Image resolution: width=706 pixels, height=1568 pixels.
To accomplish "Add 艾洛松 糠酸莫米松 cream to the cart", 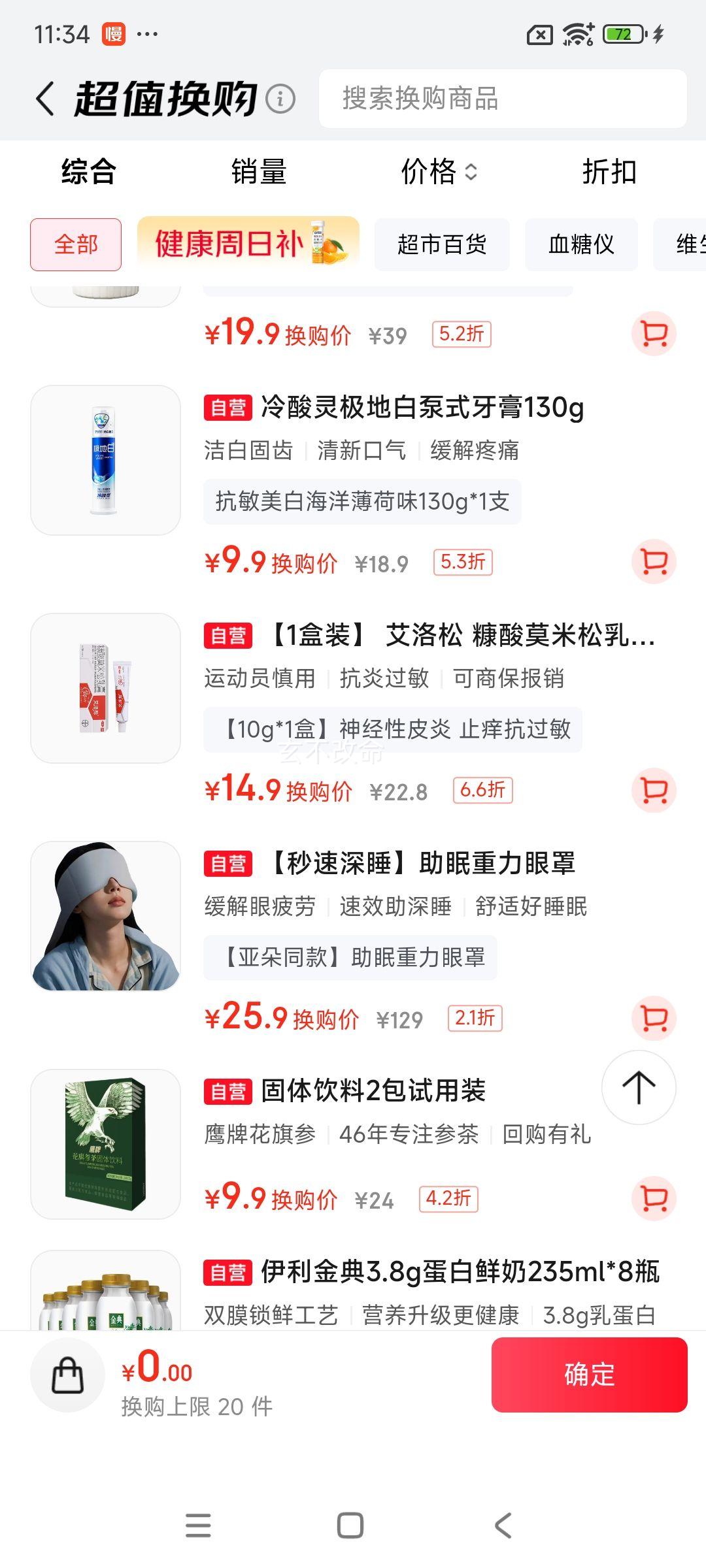I will point(654,790).
